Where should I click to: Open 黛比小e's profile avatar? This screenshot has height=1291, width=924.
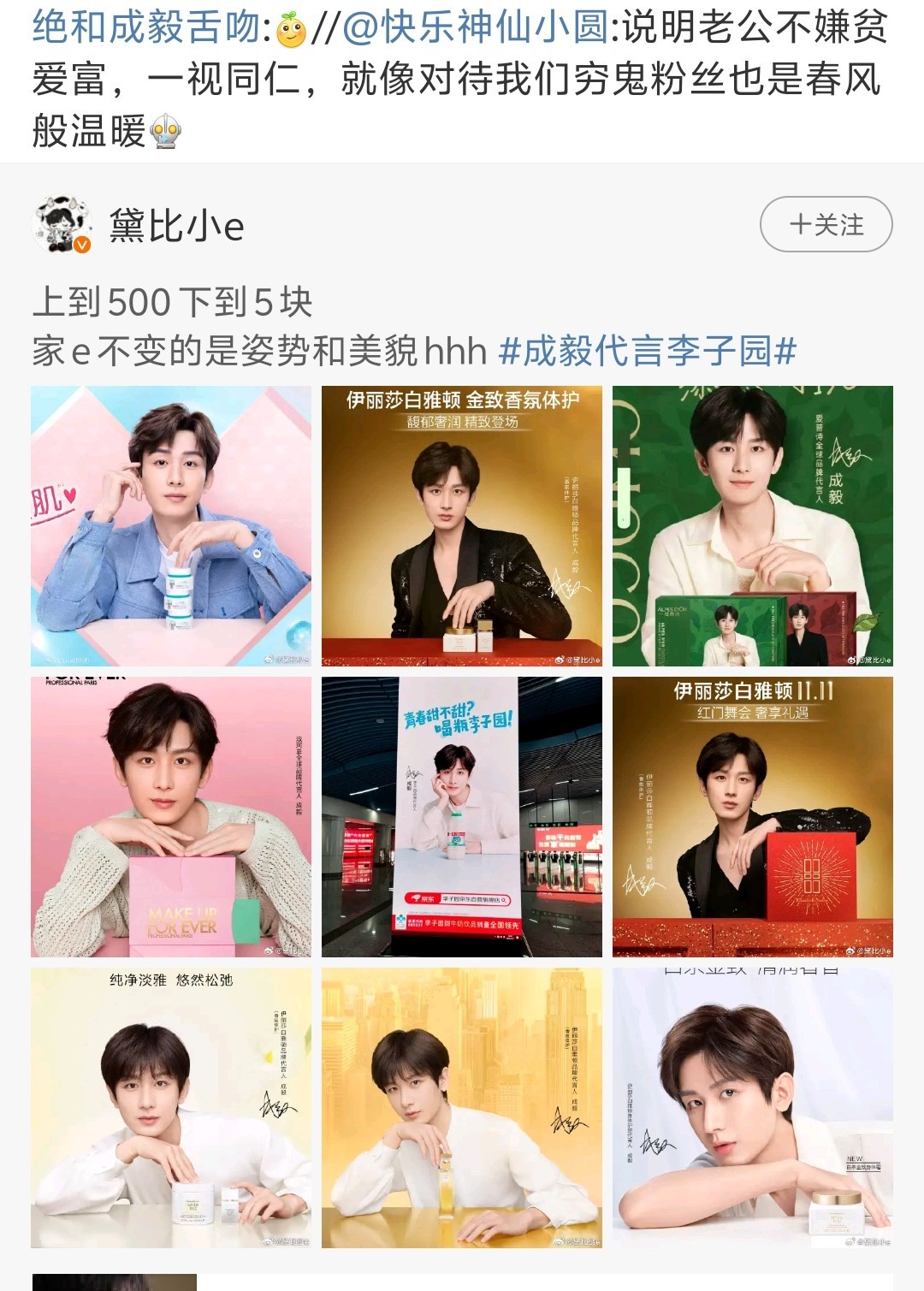[62, 225]
